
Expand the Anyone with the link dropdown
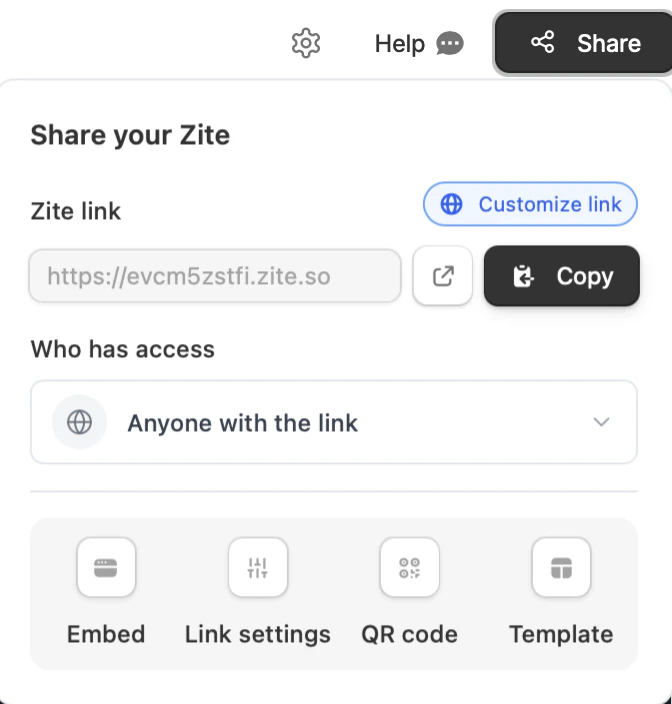coord(334,422)
